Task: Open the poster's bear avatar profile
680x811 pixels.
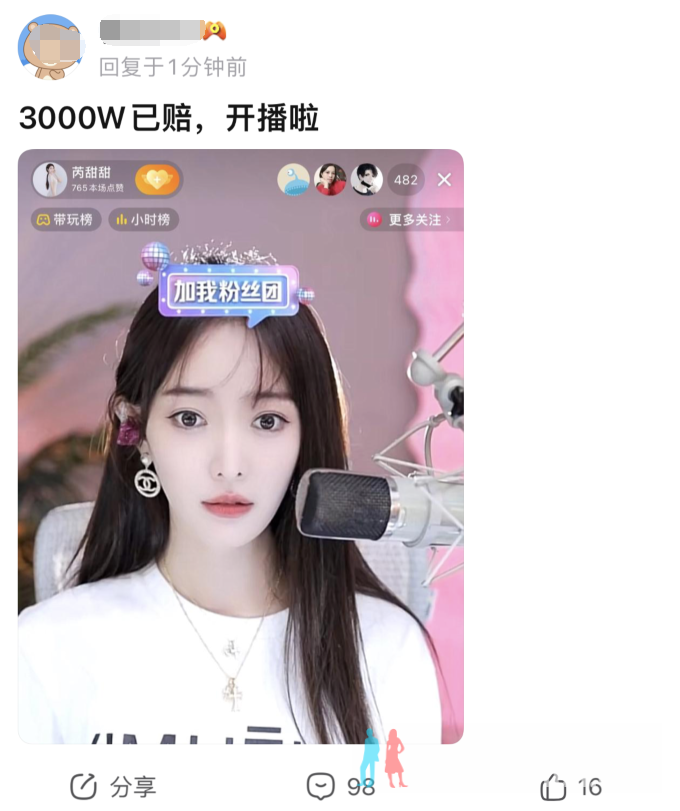Action: pos(51,48)
